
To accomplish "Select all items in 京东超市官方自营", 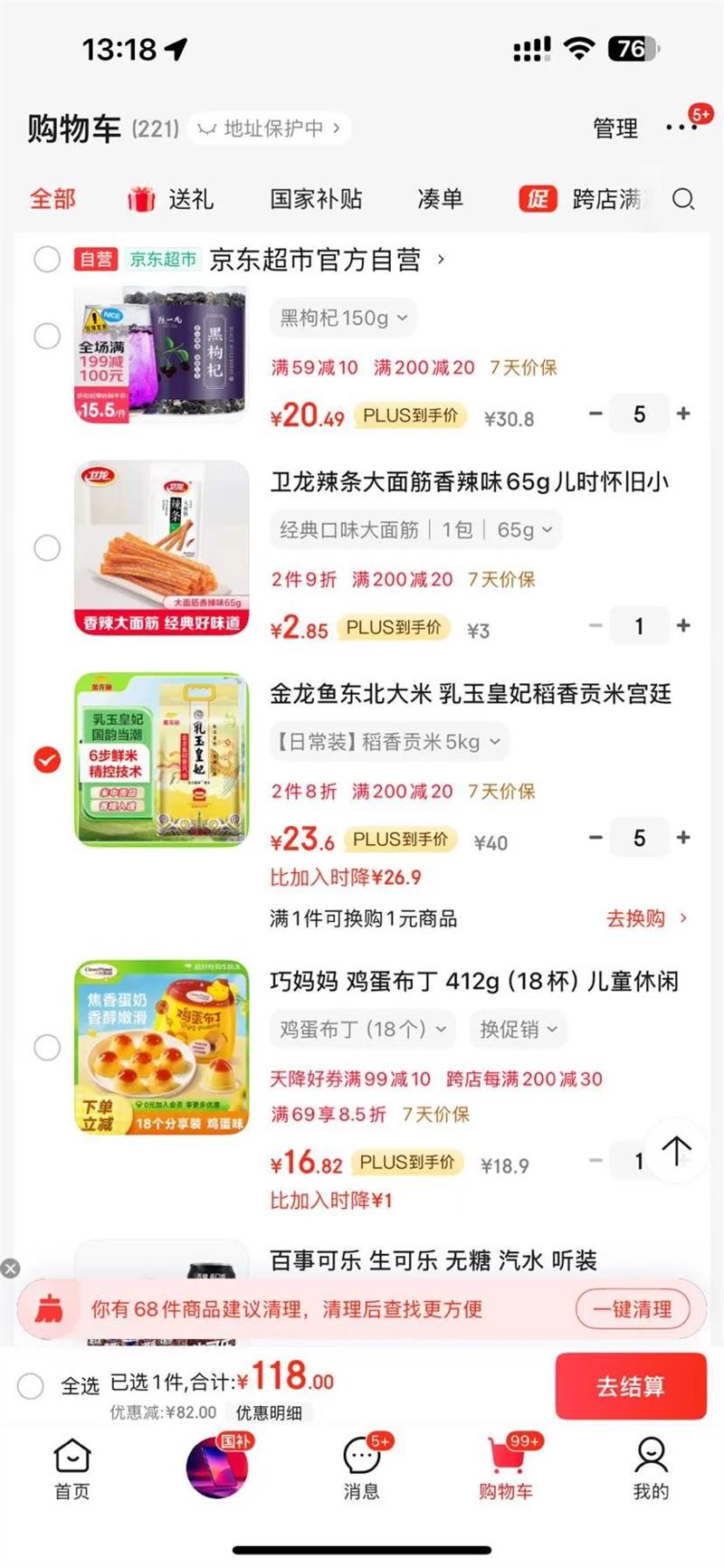I will (x=47, y=260).
